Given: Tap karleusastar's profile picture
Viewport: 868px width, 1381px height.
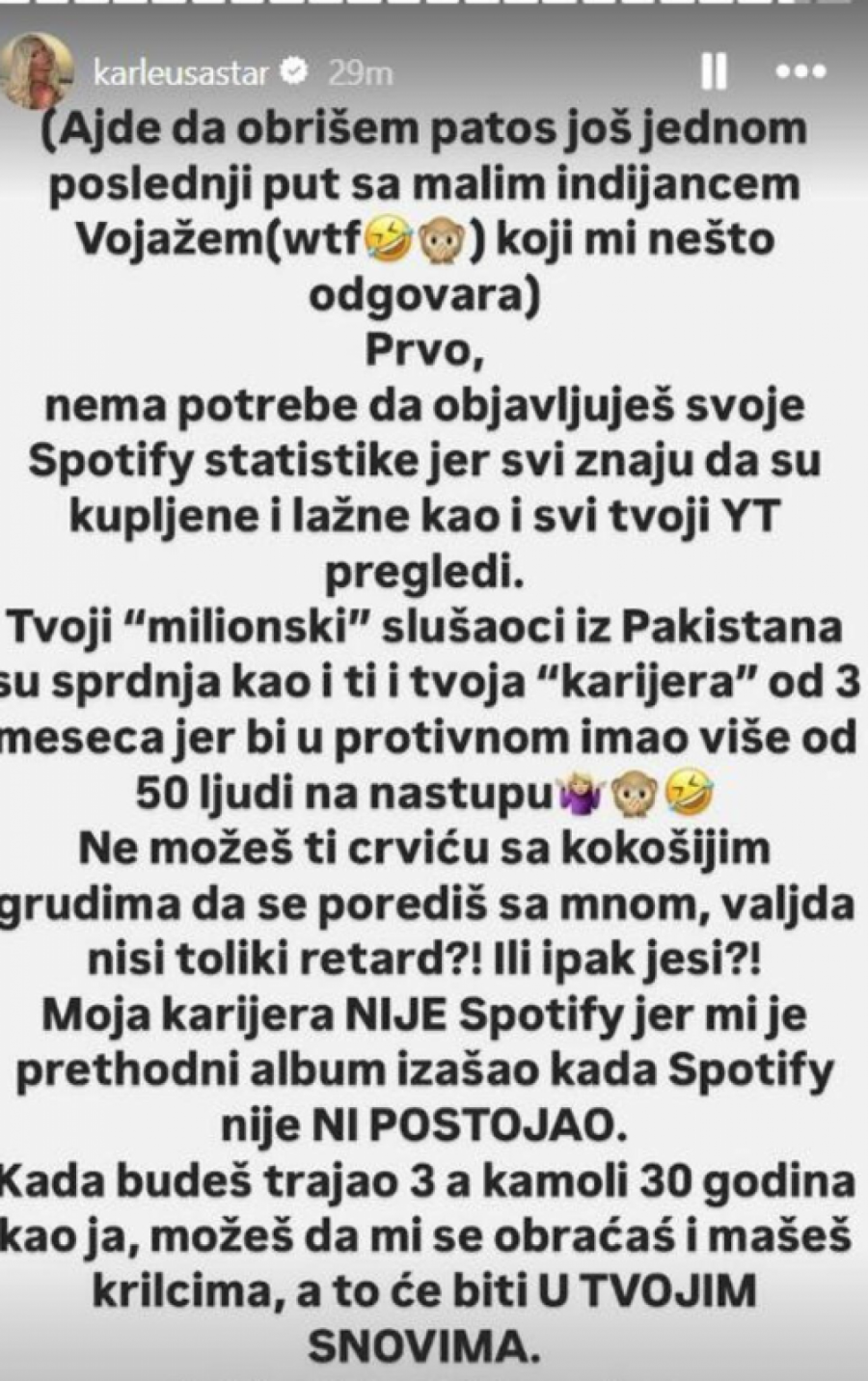Looking at the screenshot, I should (36, 68).
